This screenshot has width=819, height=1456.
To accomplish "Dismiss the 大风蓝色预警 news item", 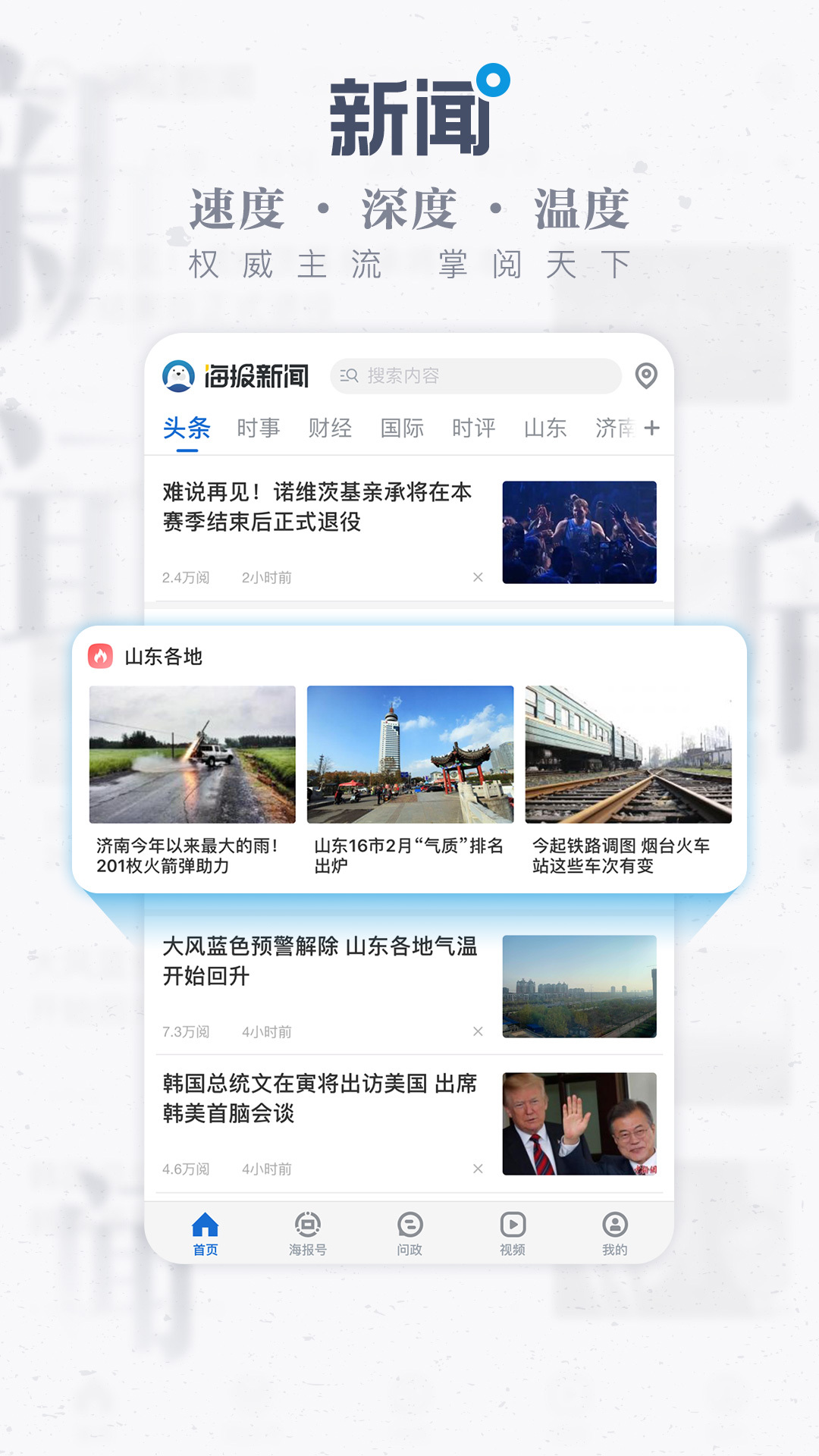I will pos(478,1031).
